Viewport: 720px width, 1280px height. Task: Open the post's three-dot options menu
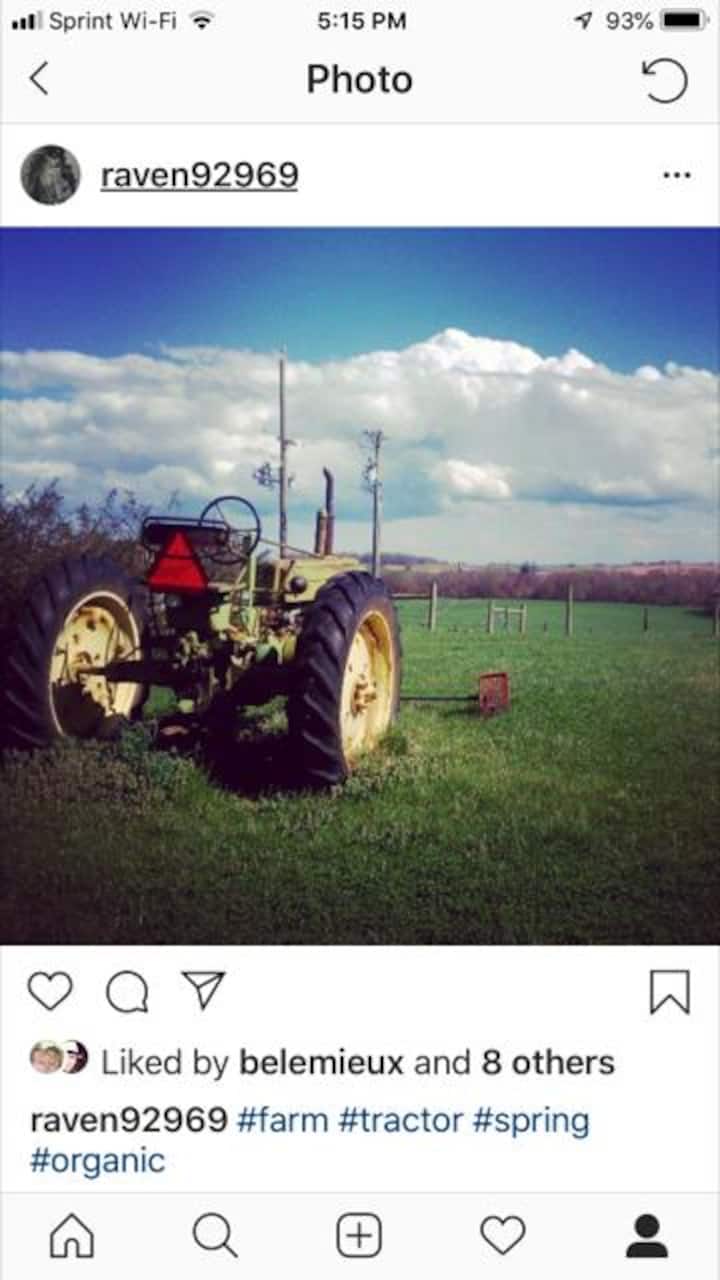pos(677,175)
